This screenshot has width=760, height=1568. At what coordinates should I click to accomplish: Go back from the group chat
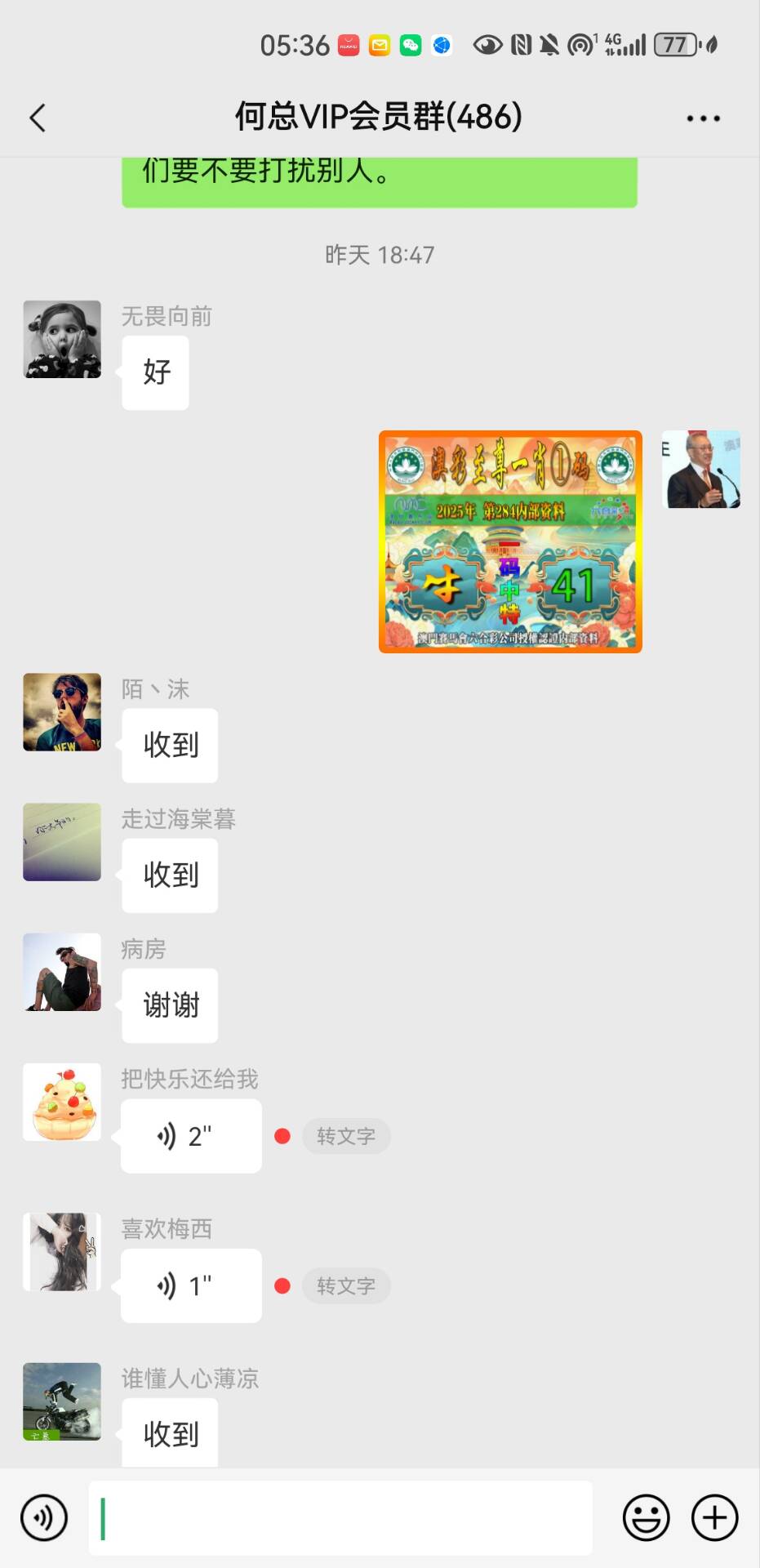pos(38,118)
